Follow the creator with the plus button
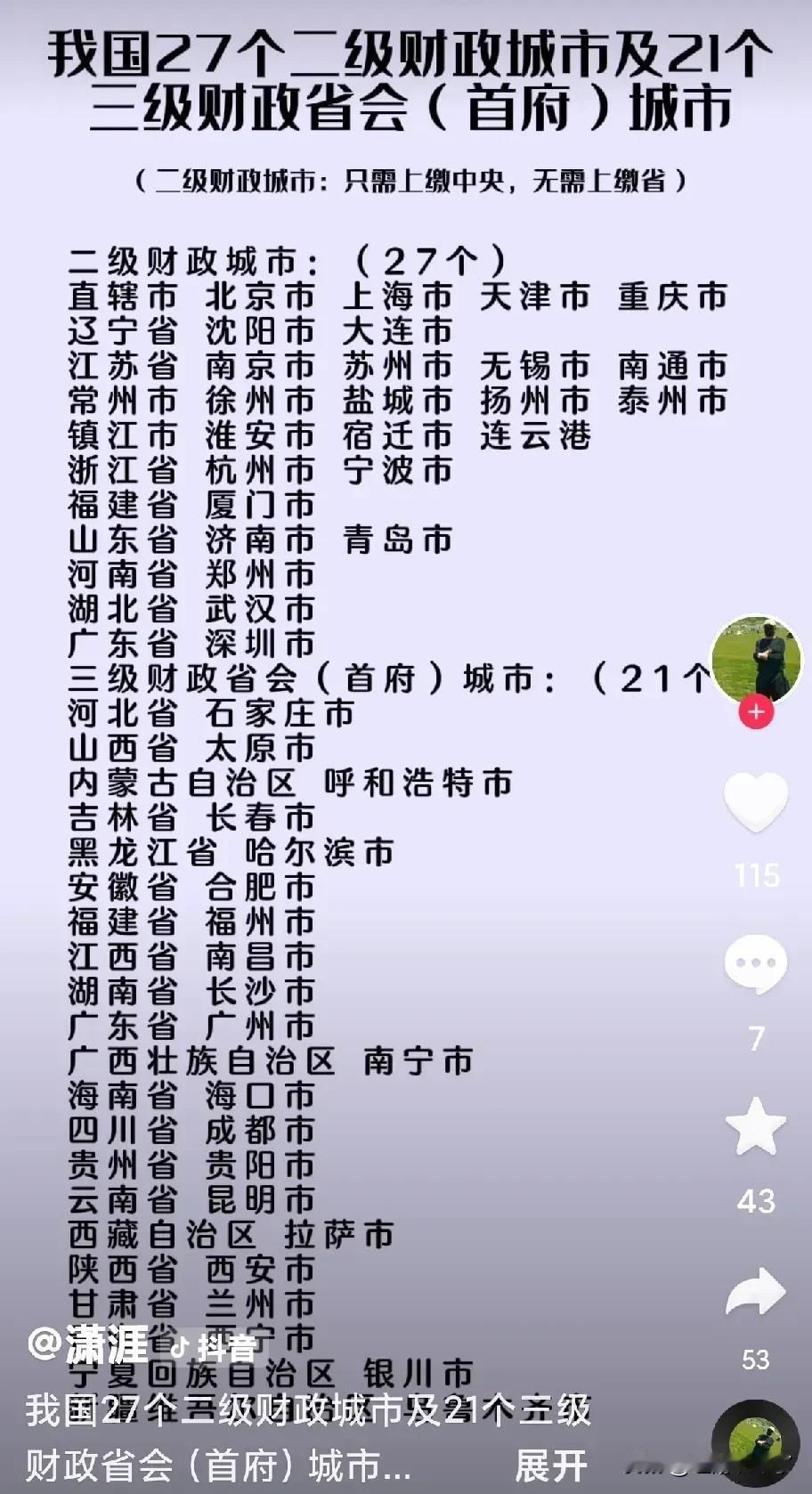The height and width of the screenshot is (1494, 812). coord(756,712)
